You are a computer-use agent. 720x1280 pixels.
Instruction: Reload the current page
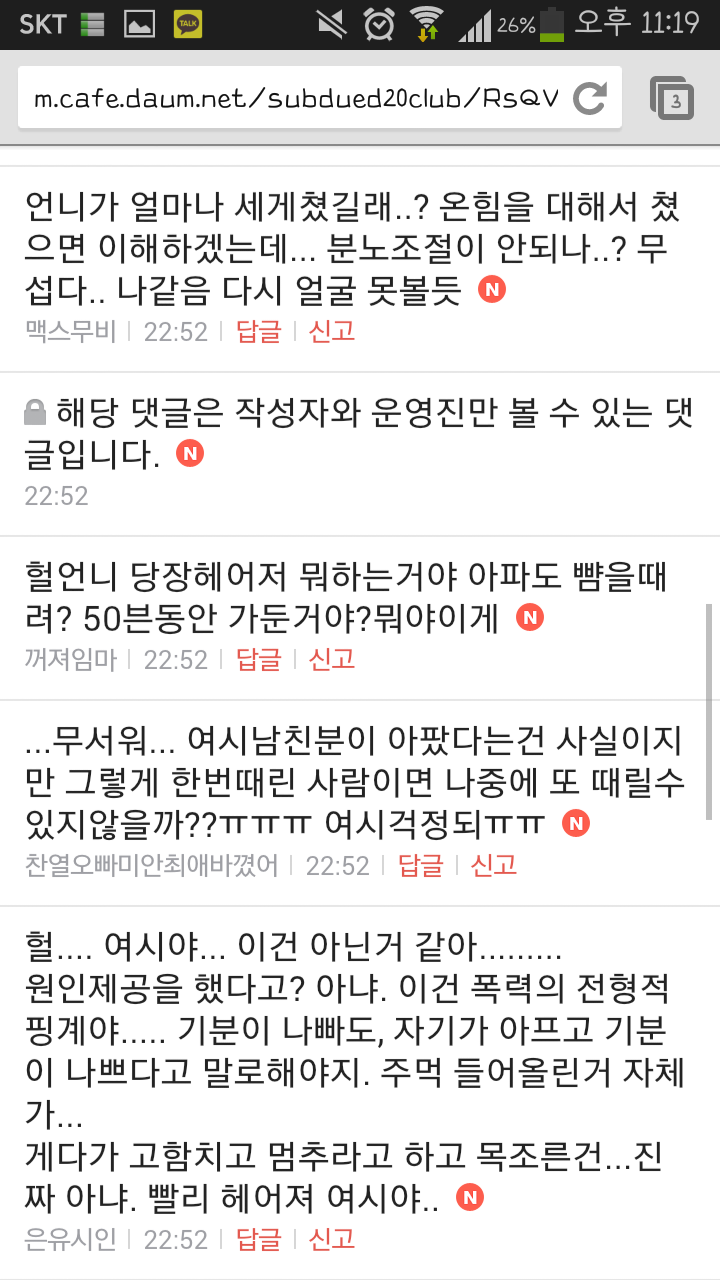click(x=589, y=98)
